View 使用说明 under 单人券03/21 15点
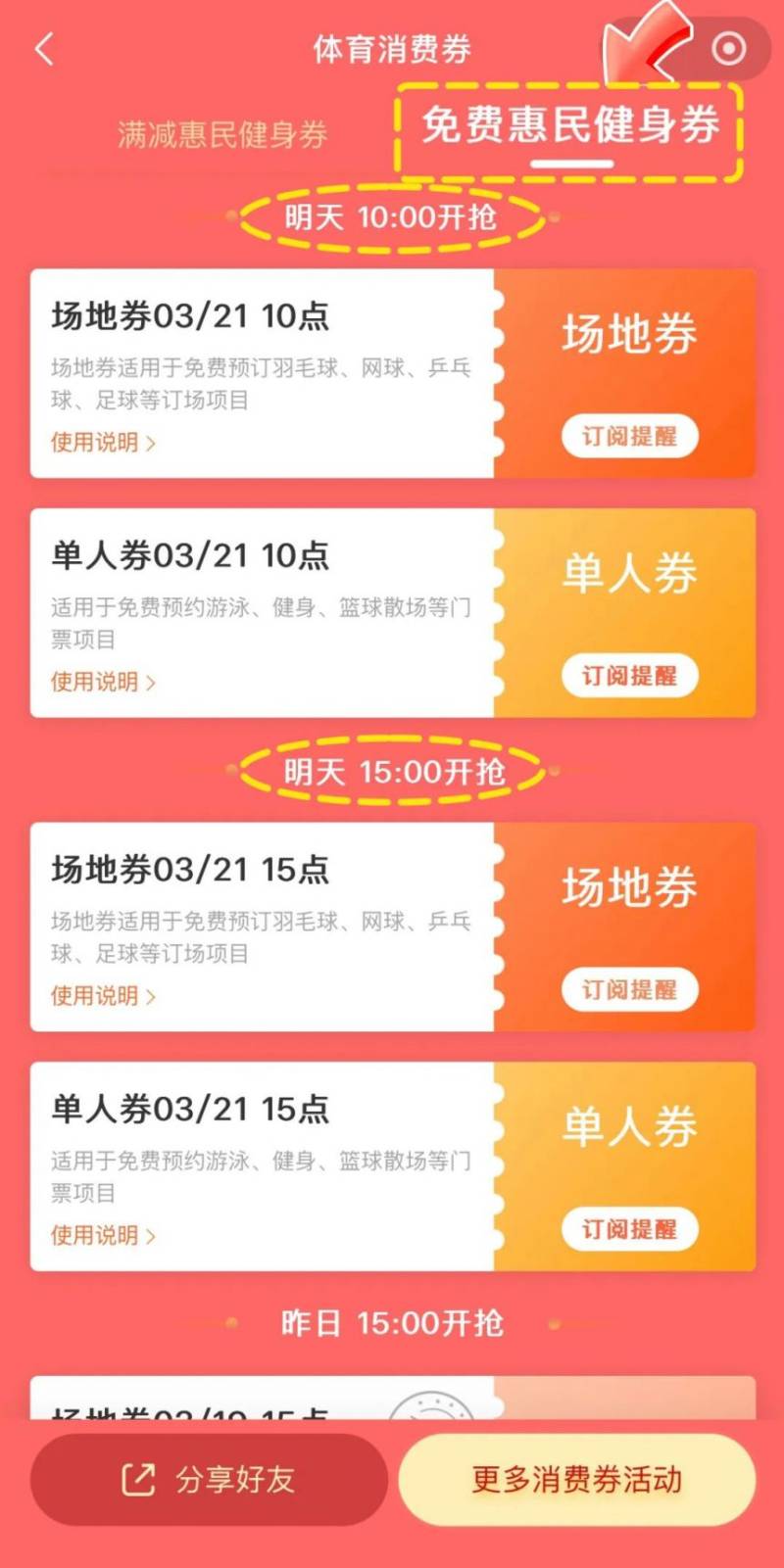The width and height of the screenshot is (784, 1568). pos(102,1235)
